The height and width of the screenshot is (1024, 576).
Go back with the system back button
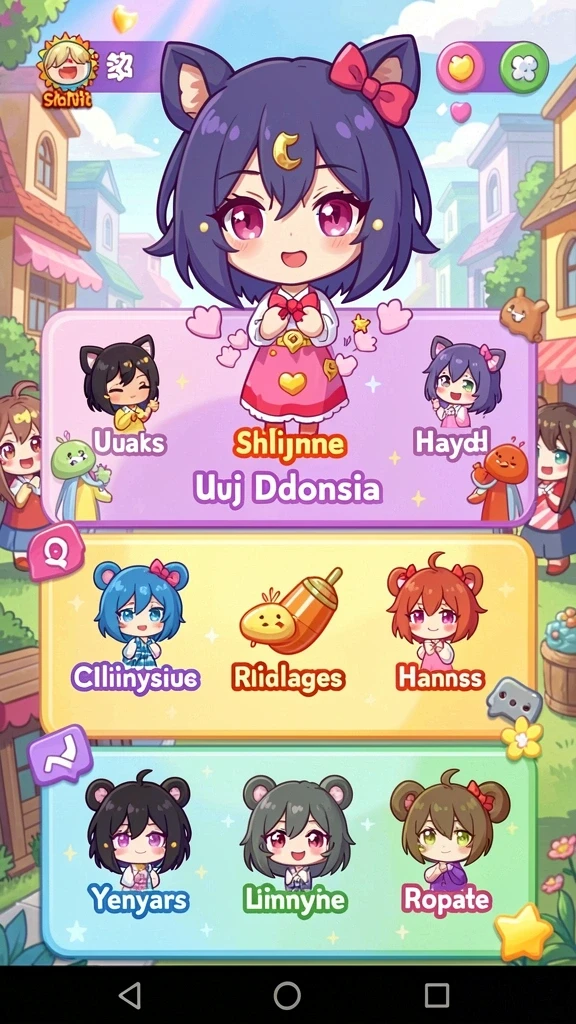click(131, 995)
